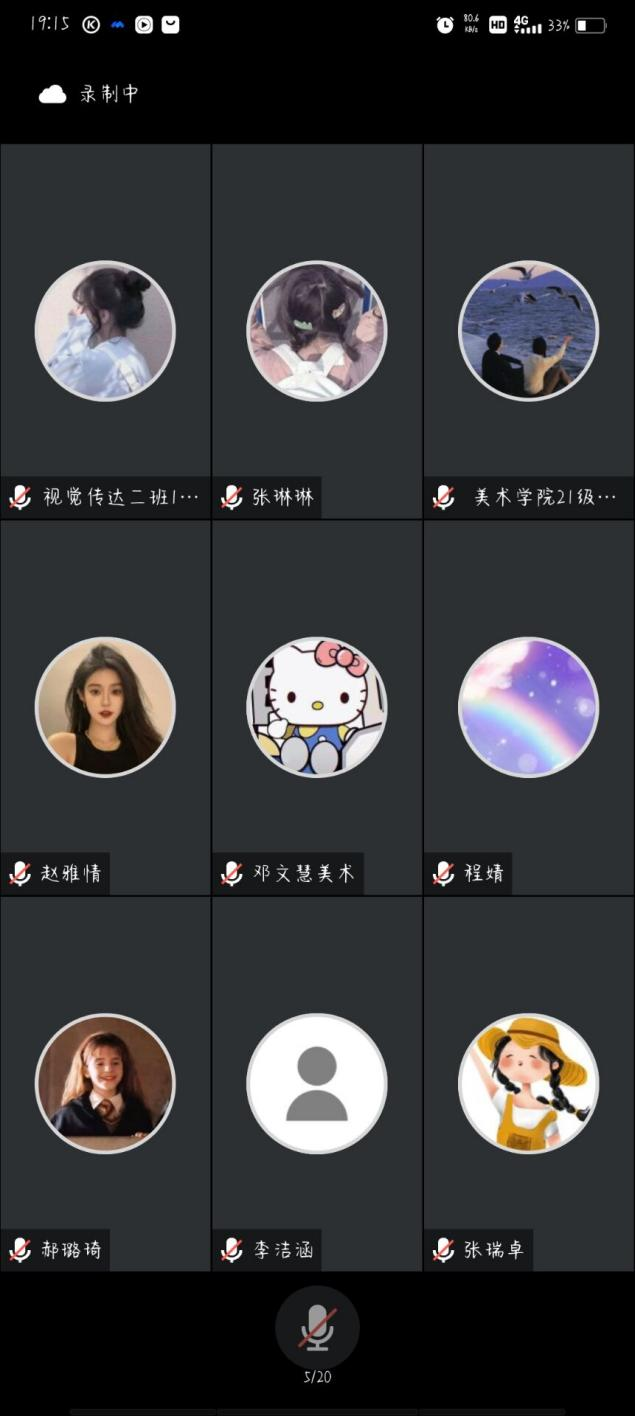The width and height of the screenshot is (635, 1416).
Task: Open 邓文慧美术's participant tile
Action: [317, 707]
